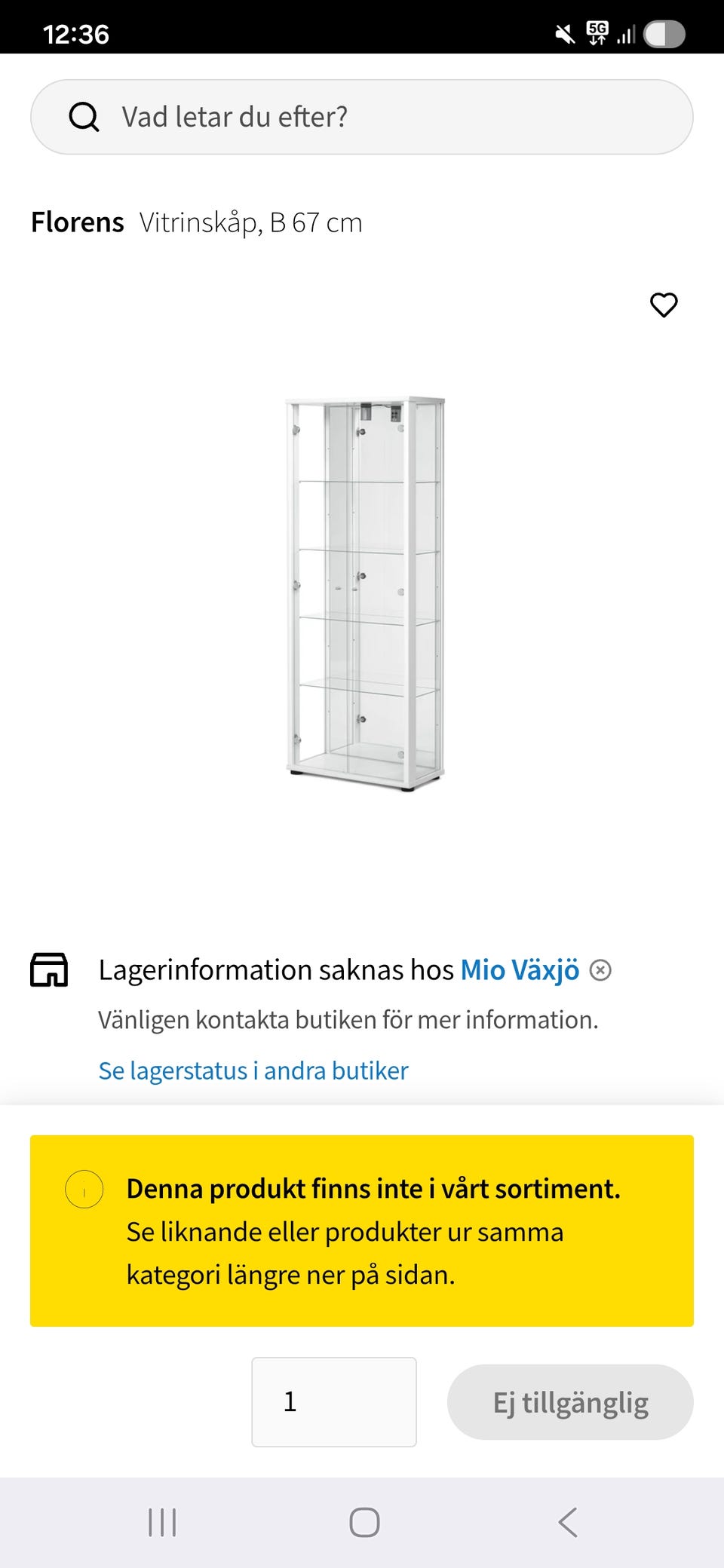The height and width of the screenshot is (1568, 724).
Task: Dismiss the Mio Växjö store with the circled x
Action: point(602,971)
